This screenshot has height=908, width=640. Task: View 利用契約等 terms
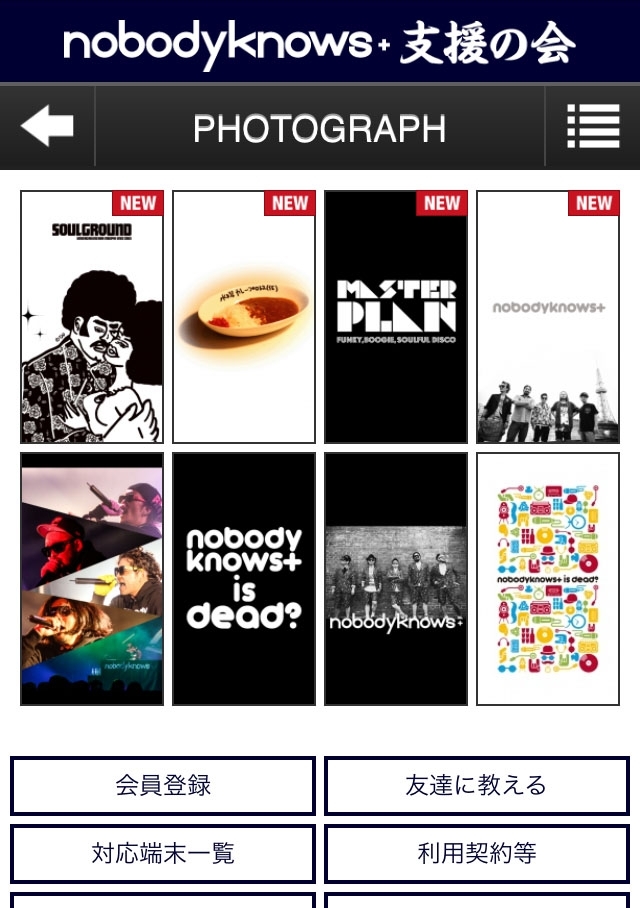pyautogui.click(x=477, y=854)
